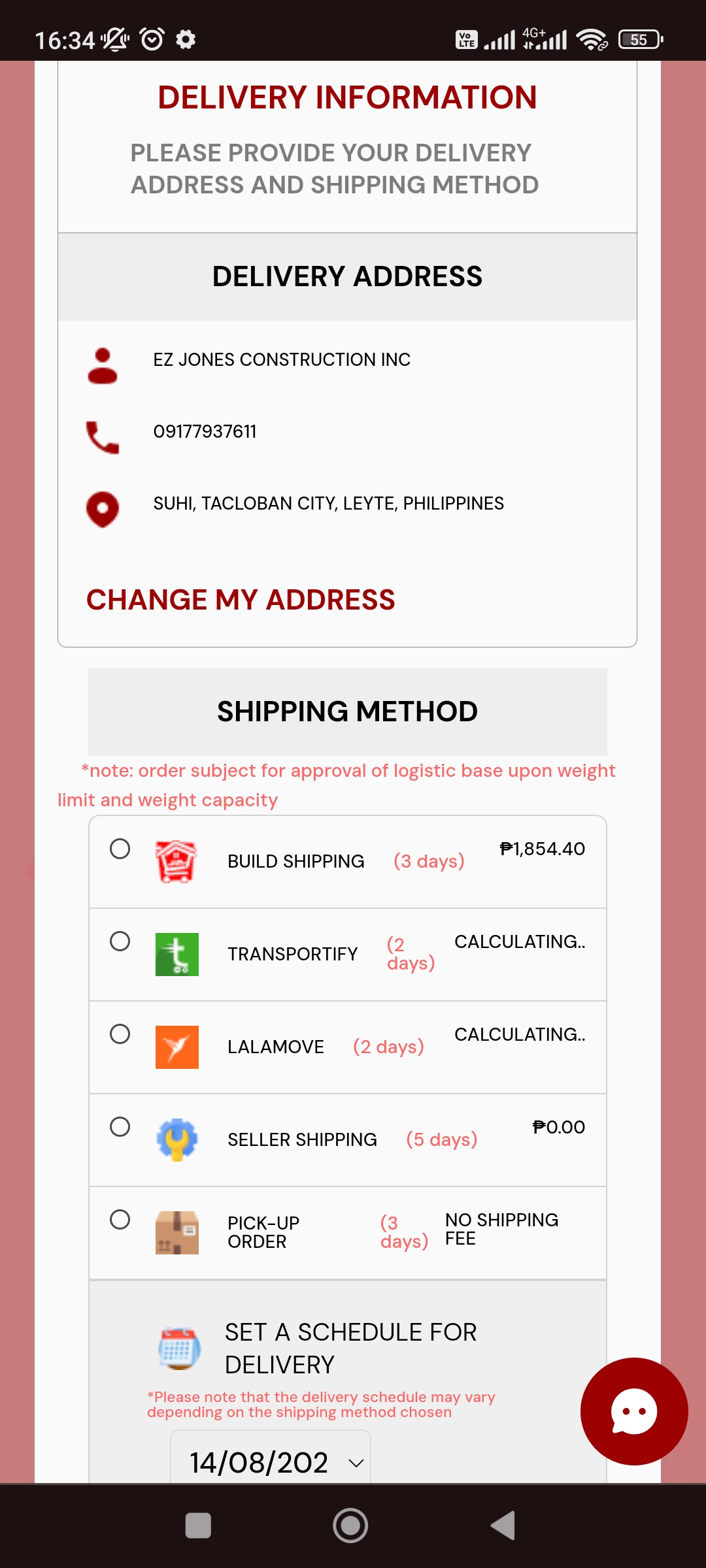This screenshot has height=1568, width=706.
Task: Go back using the system back button
Action: [x=503, y=1526]
